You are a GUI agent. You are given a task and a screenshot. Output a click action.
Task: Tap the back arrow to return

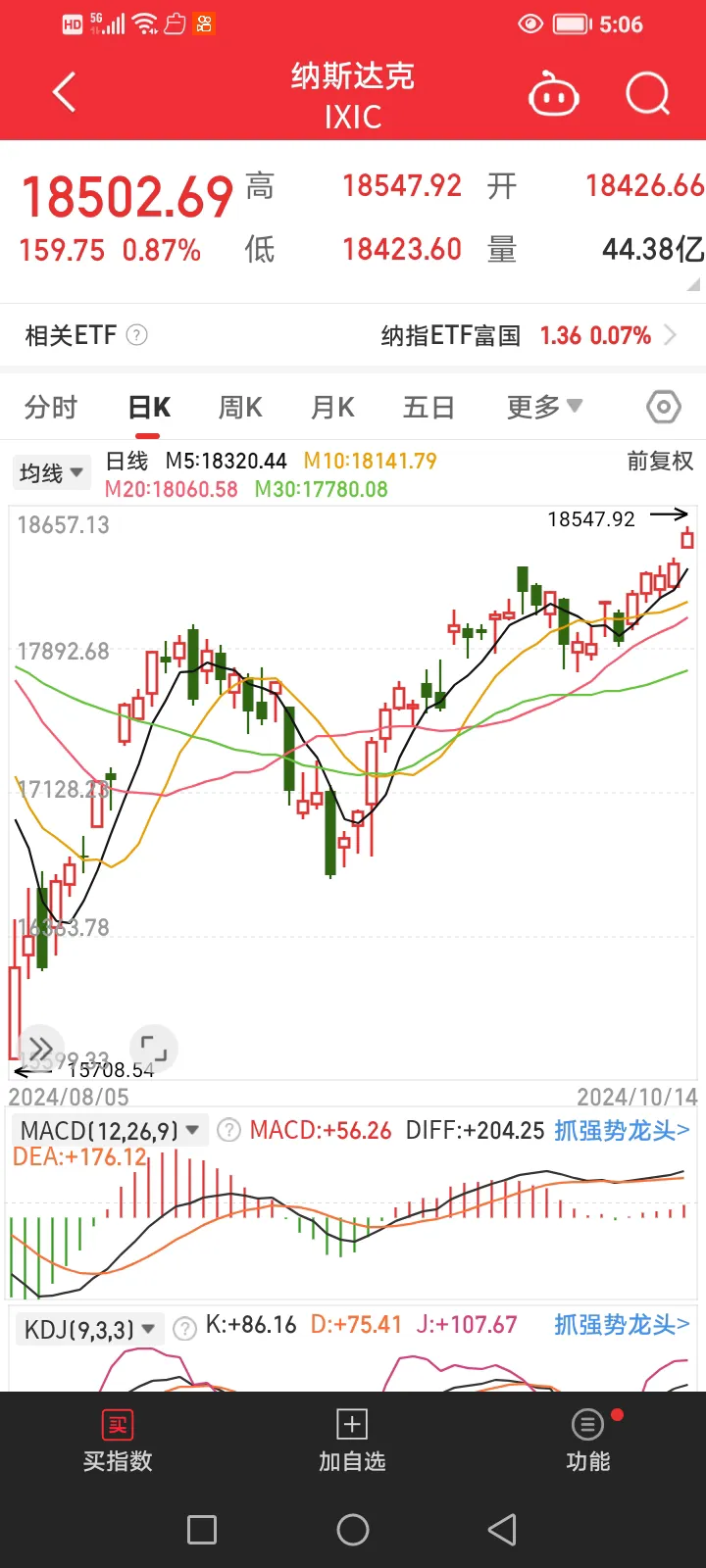point(63,92)
